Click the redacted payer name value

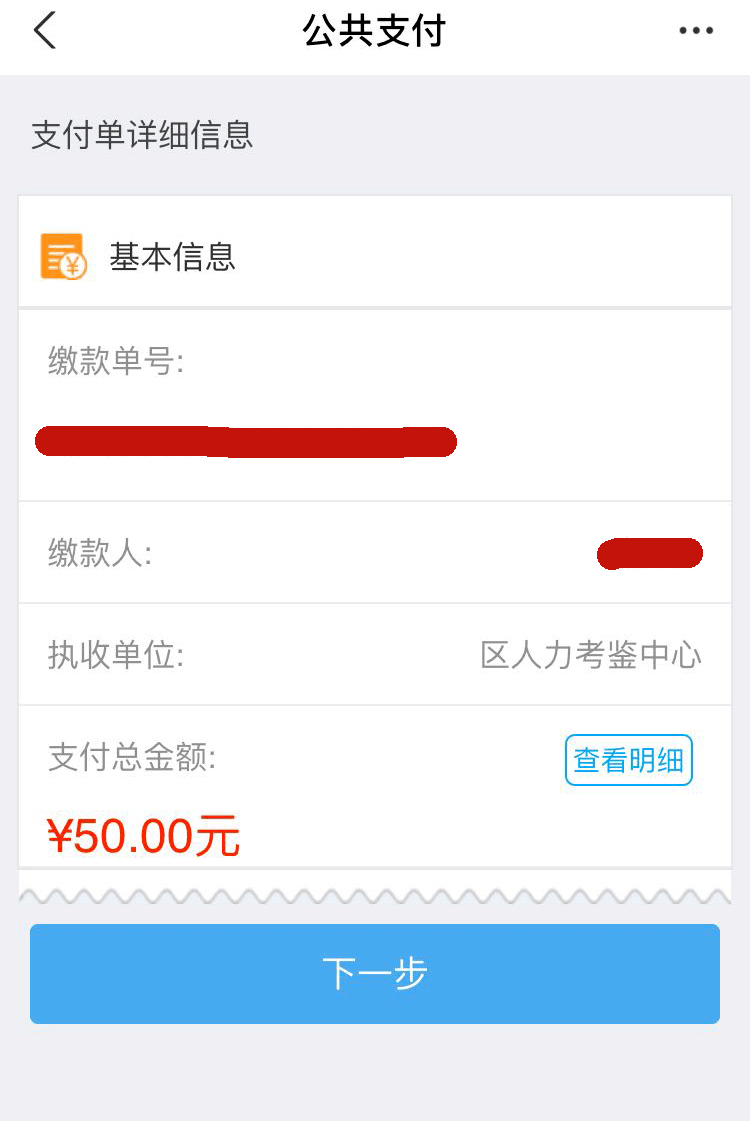pos(650,552)
